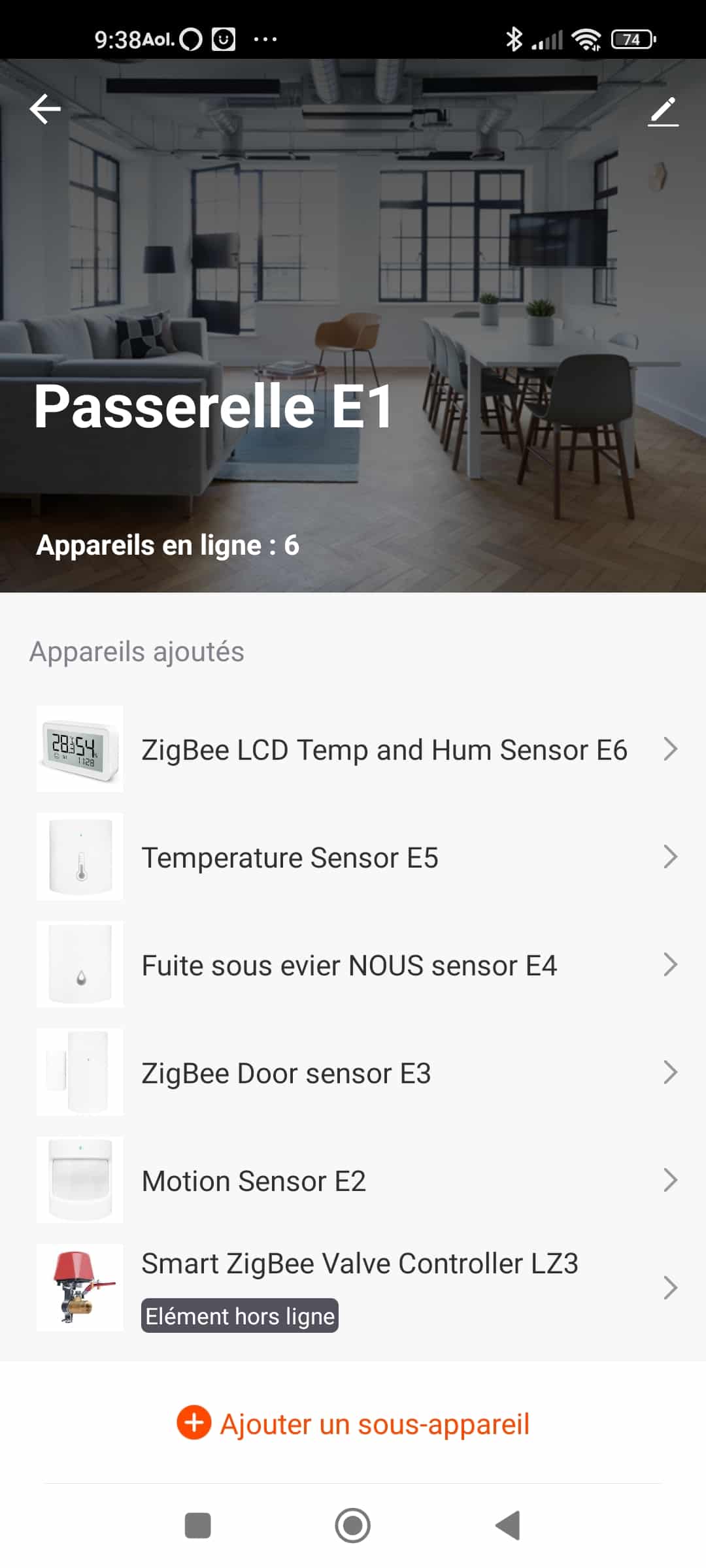Open Temperature Sensor E5

353,857
